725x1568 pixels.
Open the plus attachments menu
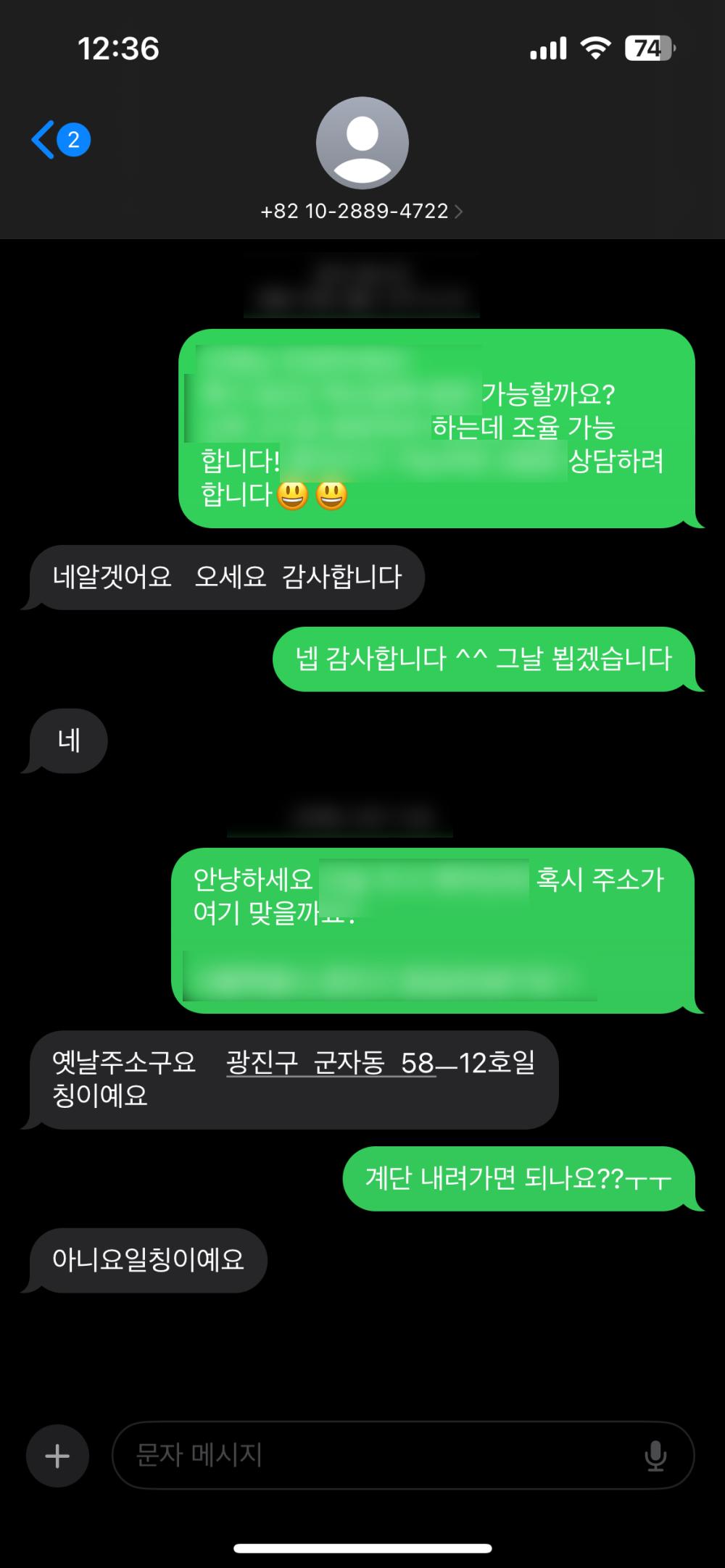click(x=57, y=1456)
